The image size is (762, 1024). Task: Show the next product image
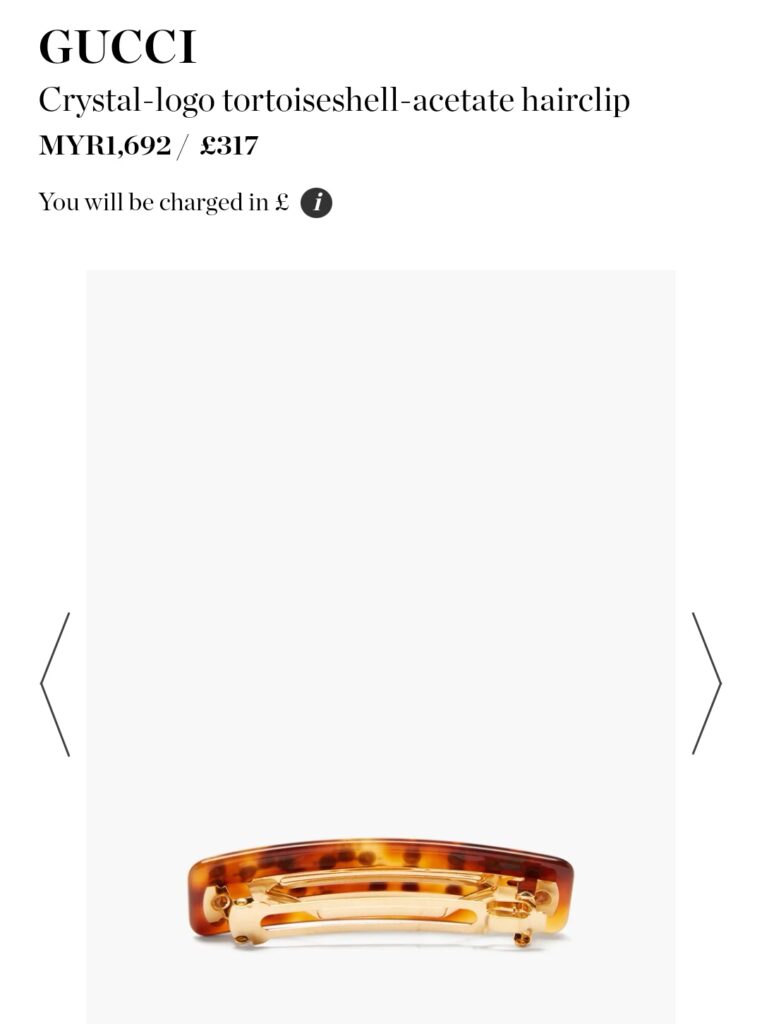[x=706, y=684]
